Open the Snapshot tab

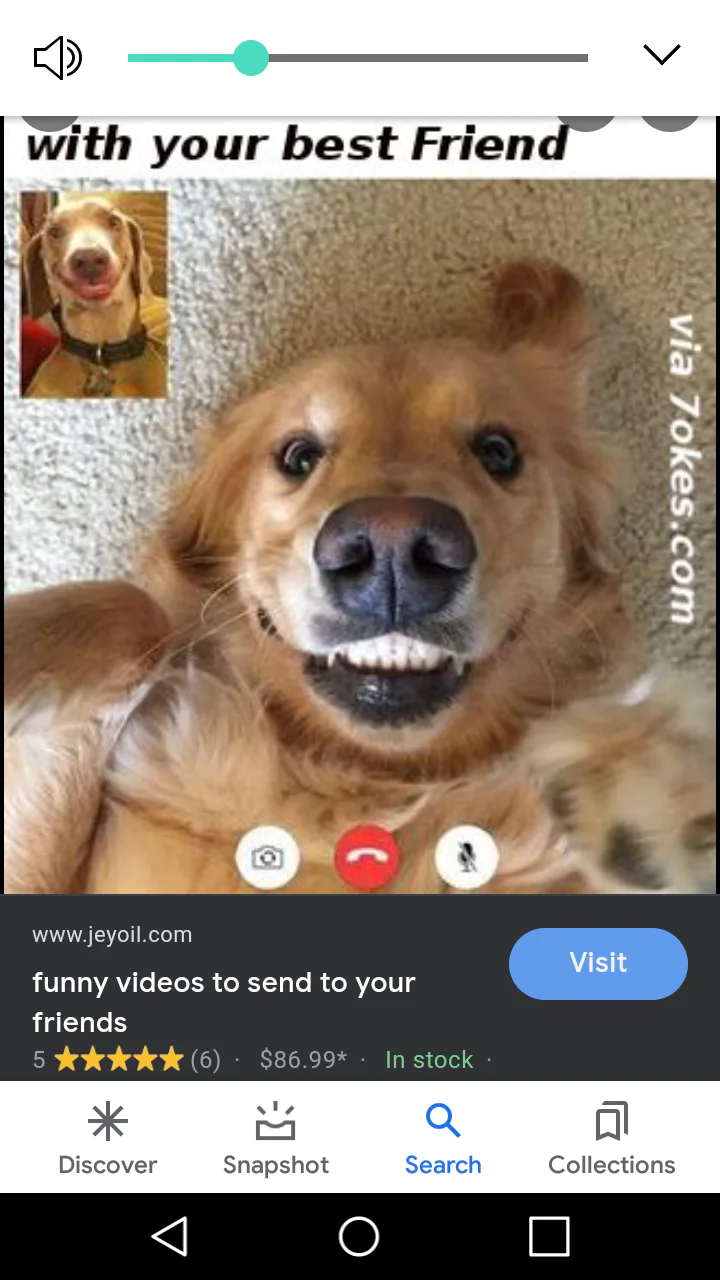click(x=276, y=1139)
